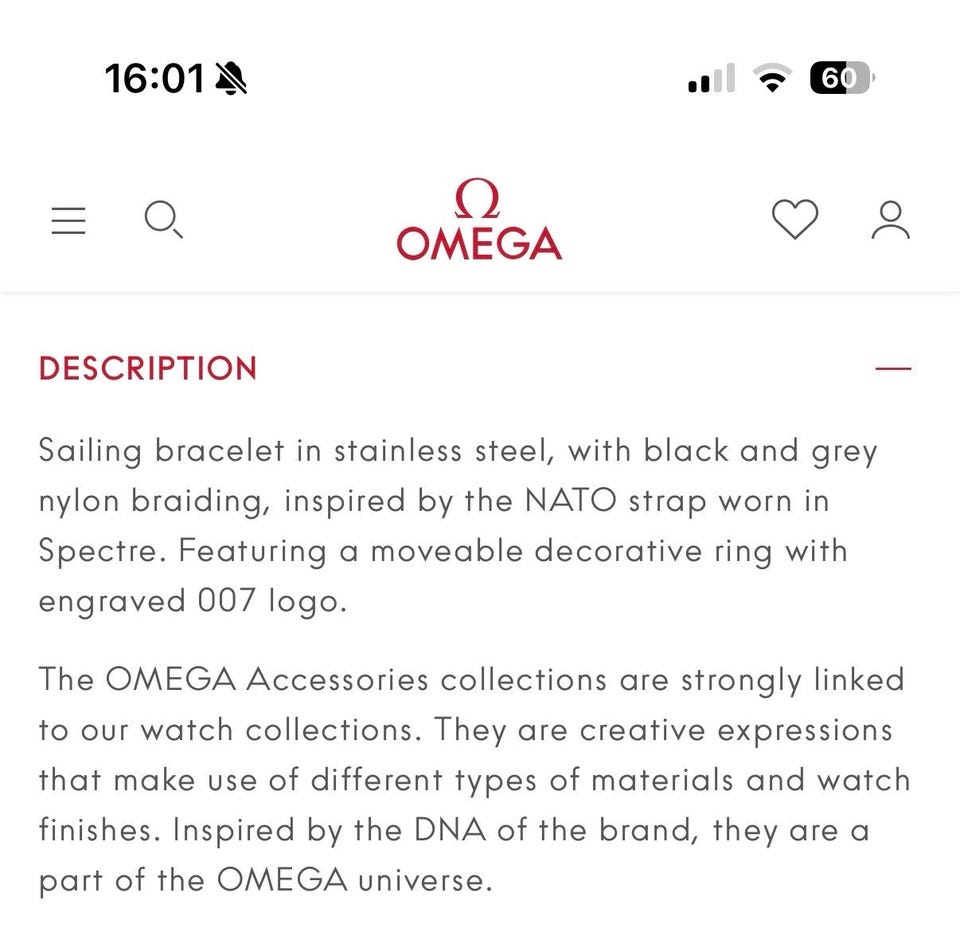Screen dimensions: 960x947
Task: Go to OMEGA homepage via logo
Action: [478, 220]
